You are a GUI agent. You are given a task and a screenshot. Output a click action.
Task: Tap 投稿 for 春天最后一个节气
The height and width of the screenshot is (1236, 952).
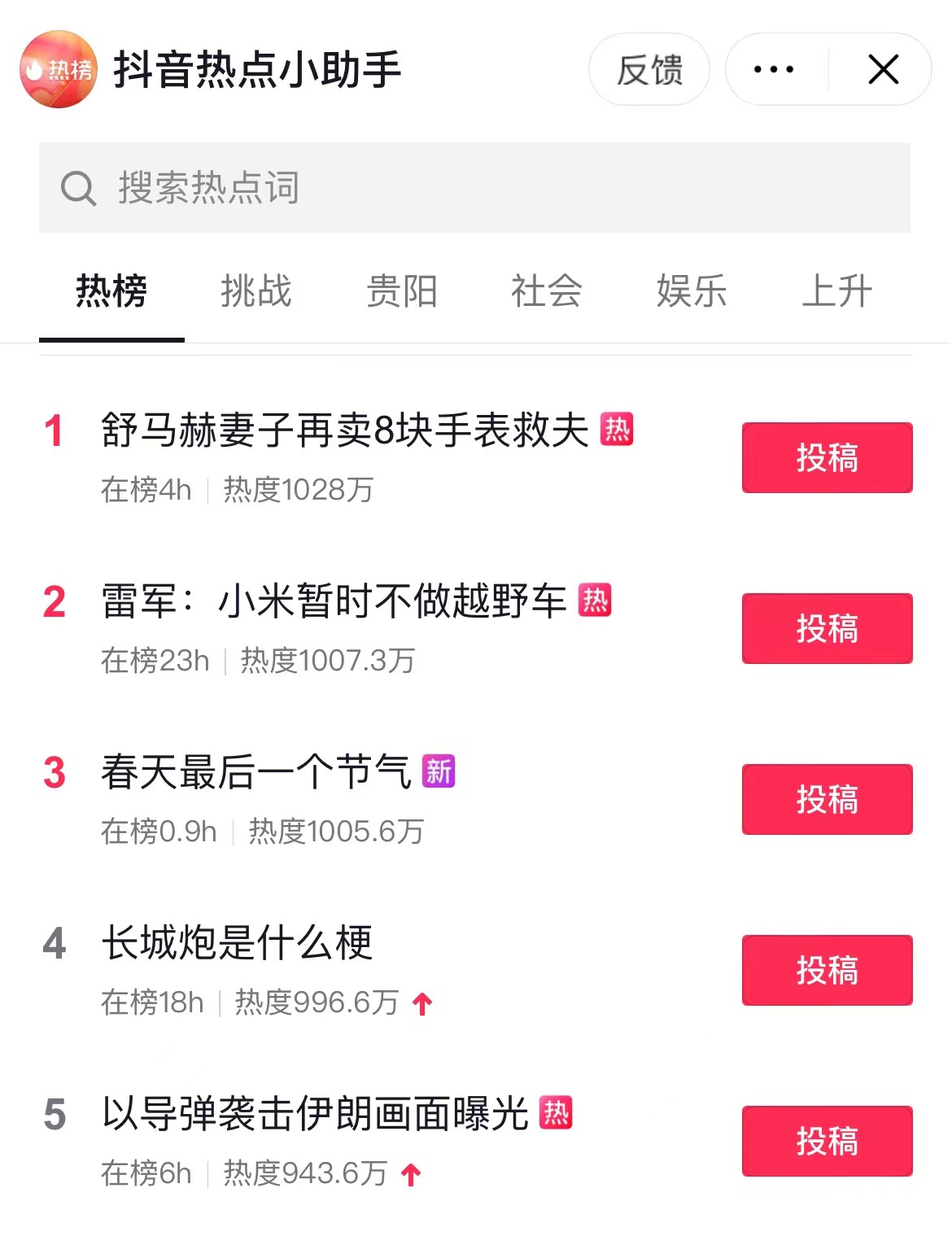[x=828, y=799]
